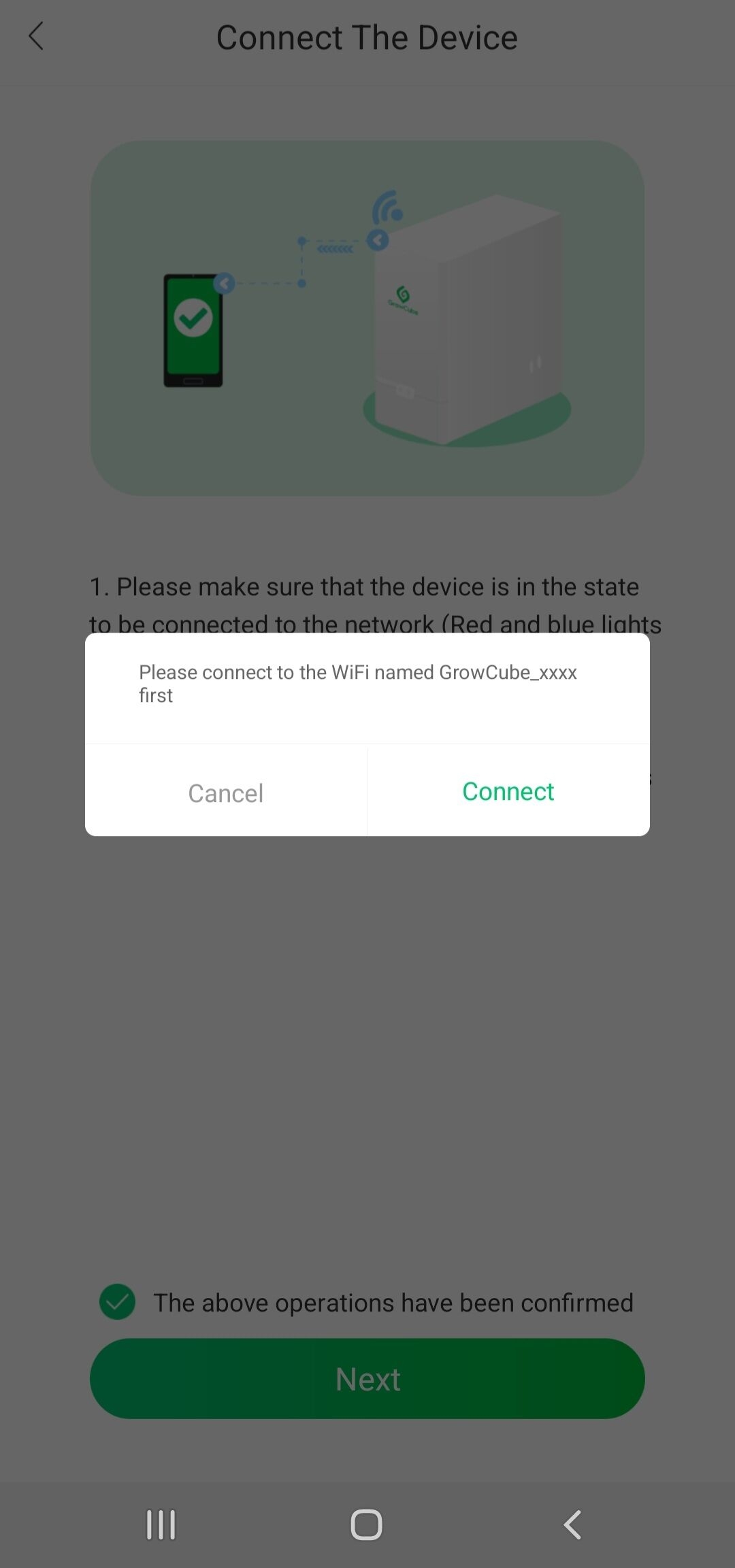The image size is (735, 1568).
Task: Uncheck the operations confirmed checkbox
Action: [117, 1302]
